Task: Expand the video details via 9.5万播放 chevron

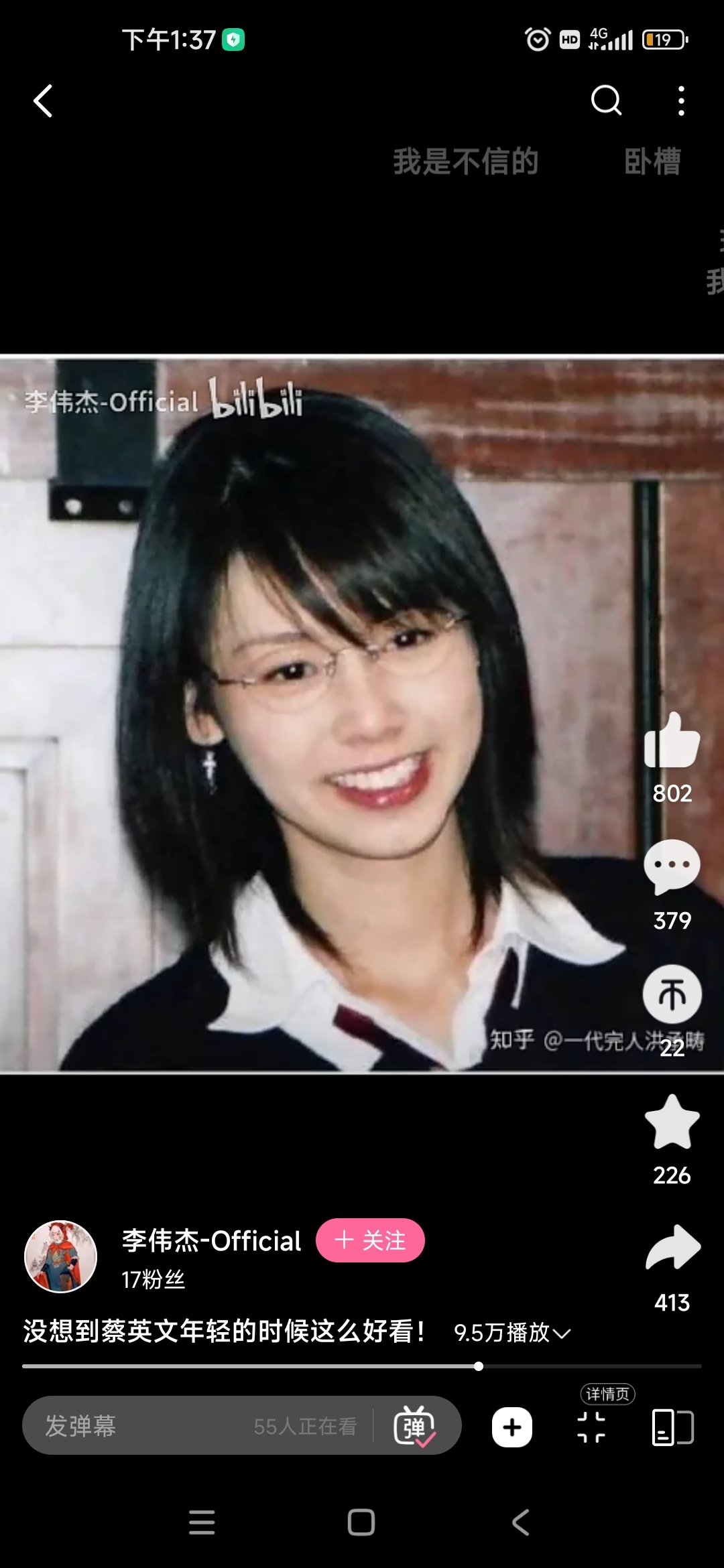Action: tap(562, 1333)
